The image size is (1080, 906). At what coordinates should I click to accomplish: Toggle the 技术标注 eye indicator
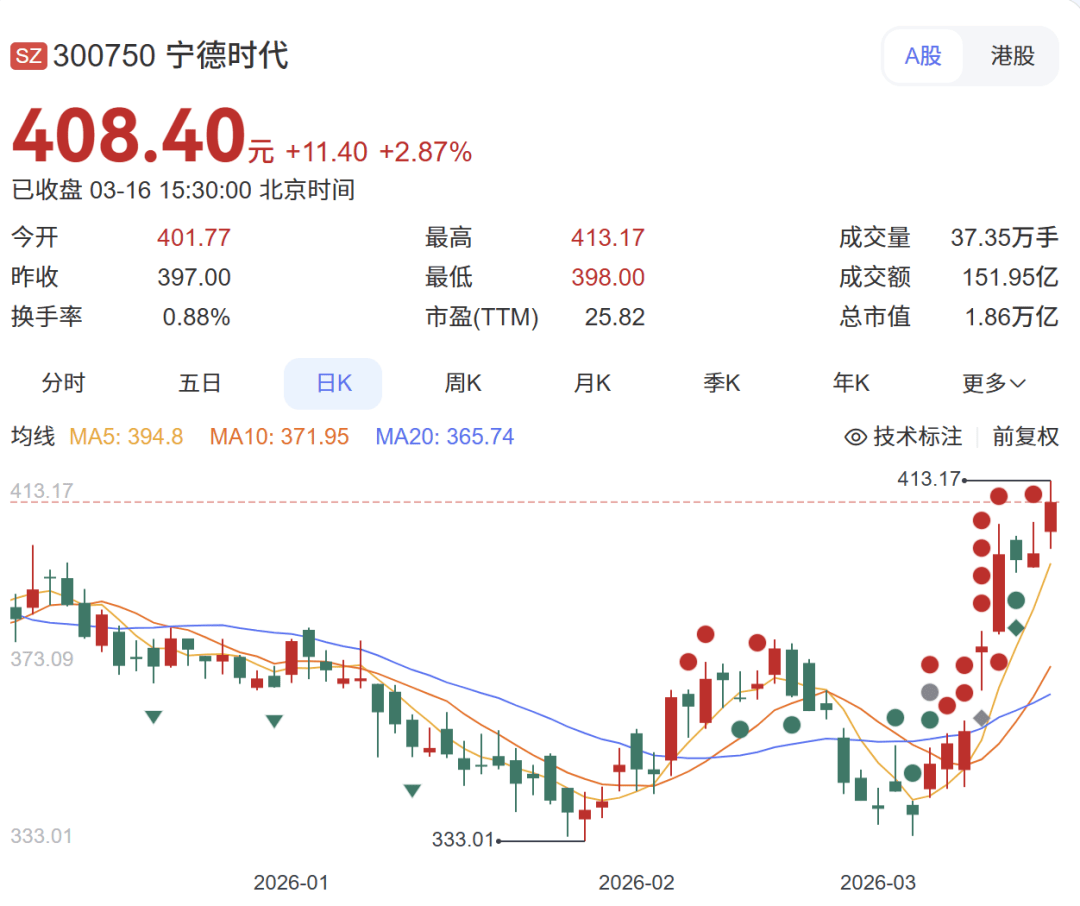click(903, 437)
